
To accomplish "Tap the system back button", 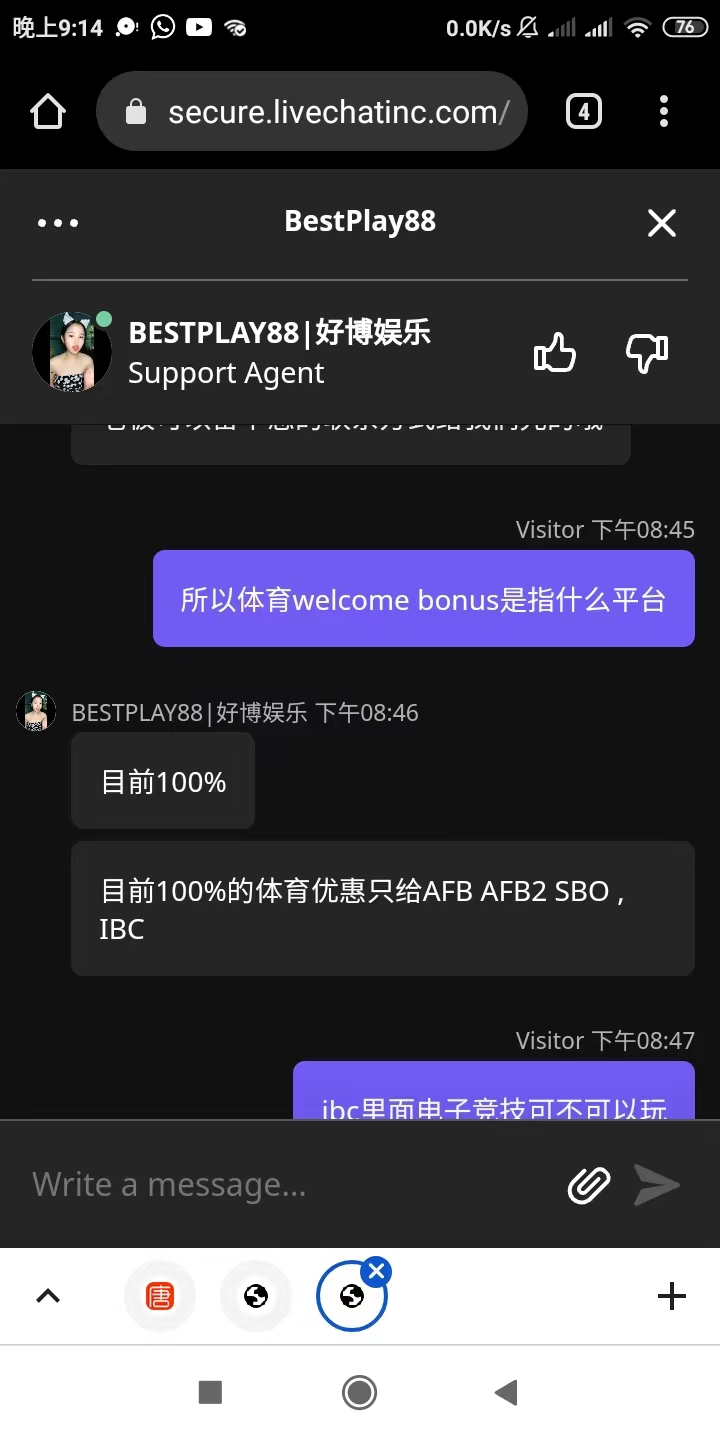I will pyautogui.click(x=506, y=1392).
